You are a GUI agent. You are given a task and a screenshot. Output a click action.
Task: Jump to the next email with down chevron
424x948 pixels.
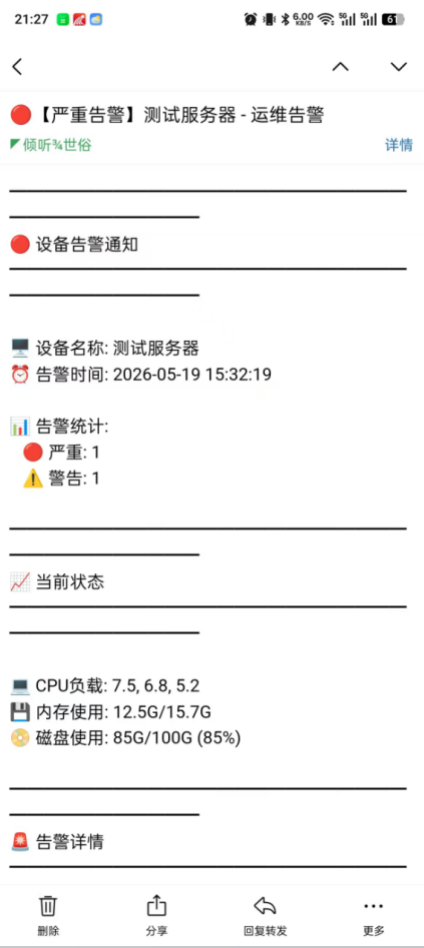point(399,67)
